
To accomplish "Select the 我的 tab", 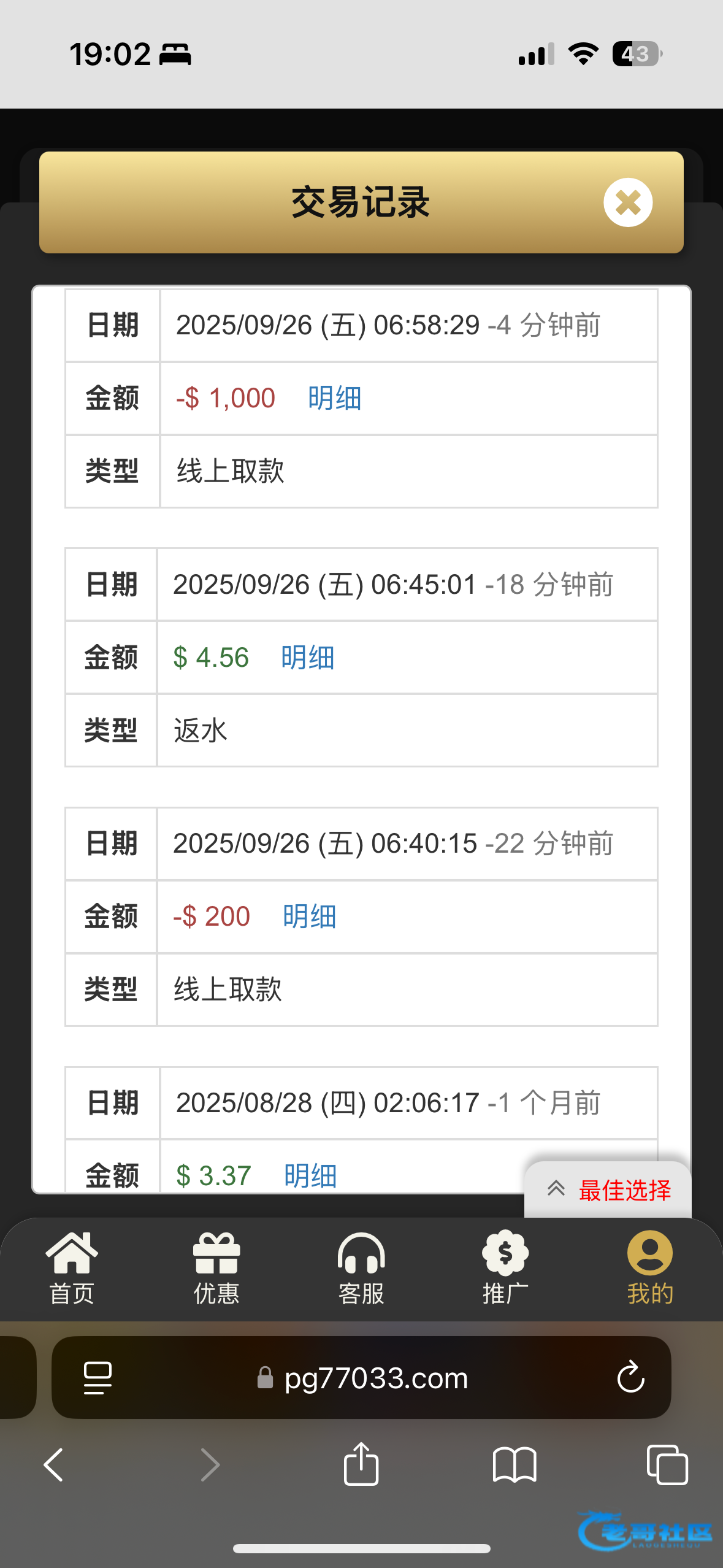I will [x=650, y=1269].
